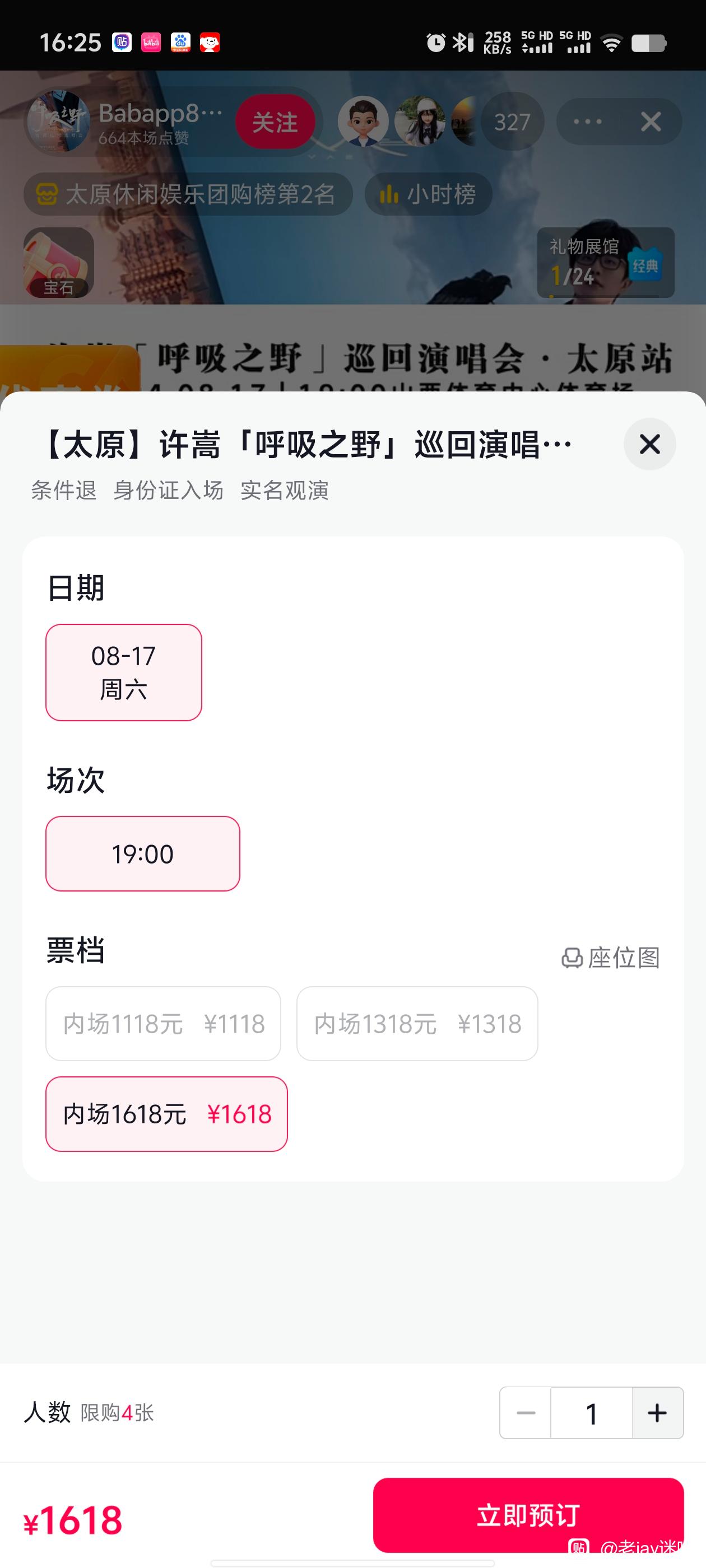Exit the livestream with the X
This screenshot has width=706, height=1568.
pyautogui.click(x=651, y=122)
